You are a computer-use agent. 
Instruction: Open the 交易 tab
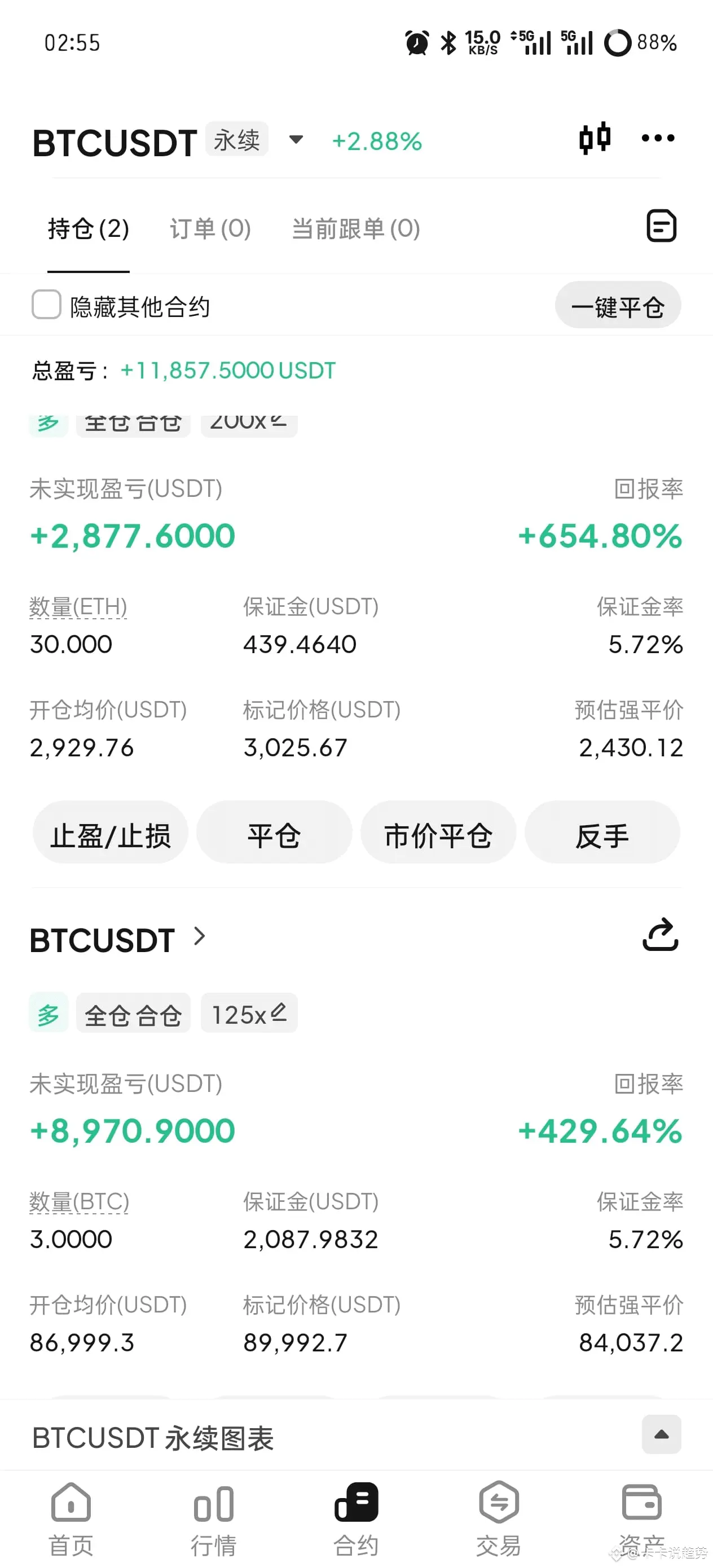[x=498, y=1518]
